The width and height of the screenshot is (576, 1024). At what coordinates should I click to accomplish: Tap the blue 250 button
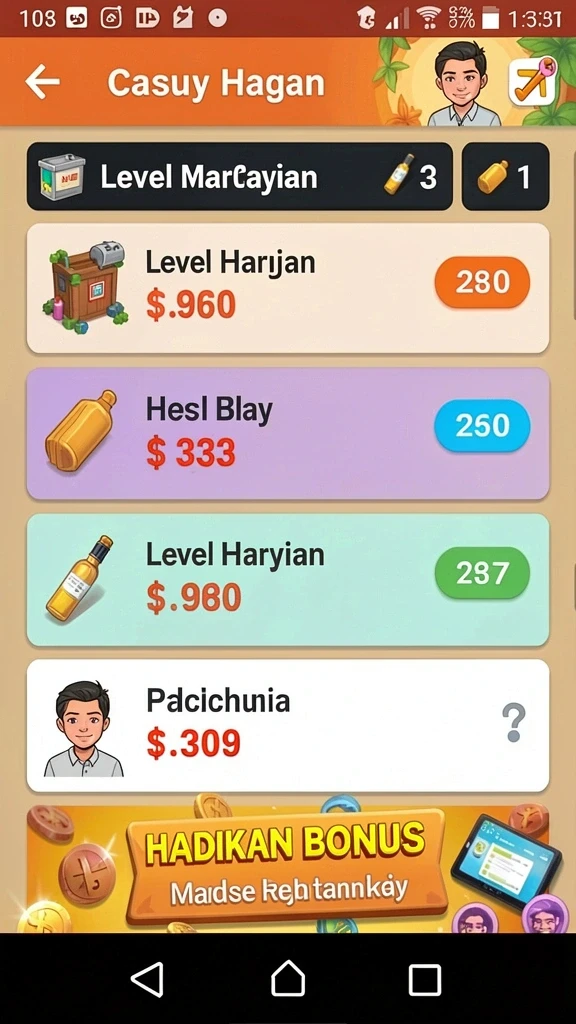pos(482,426)
